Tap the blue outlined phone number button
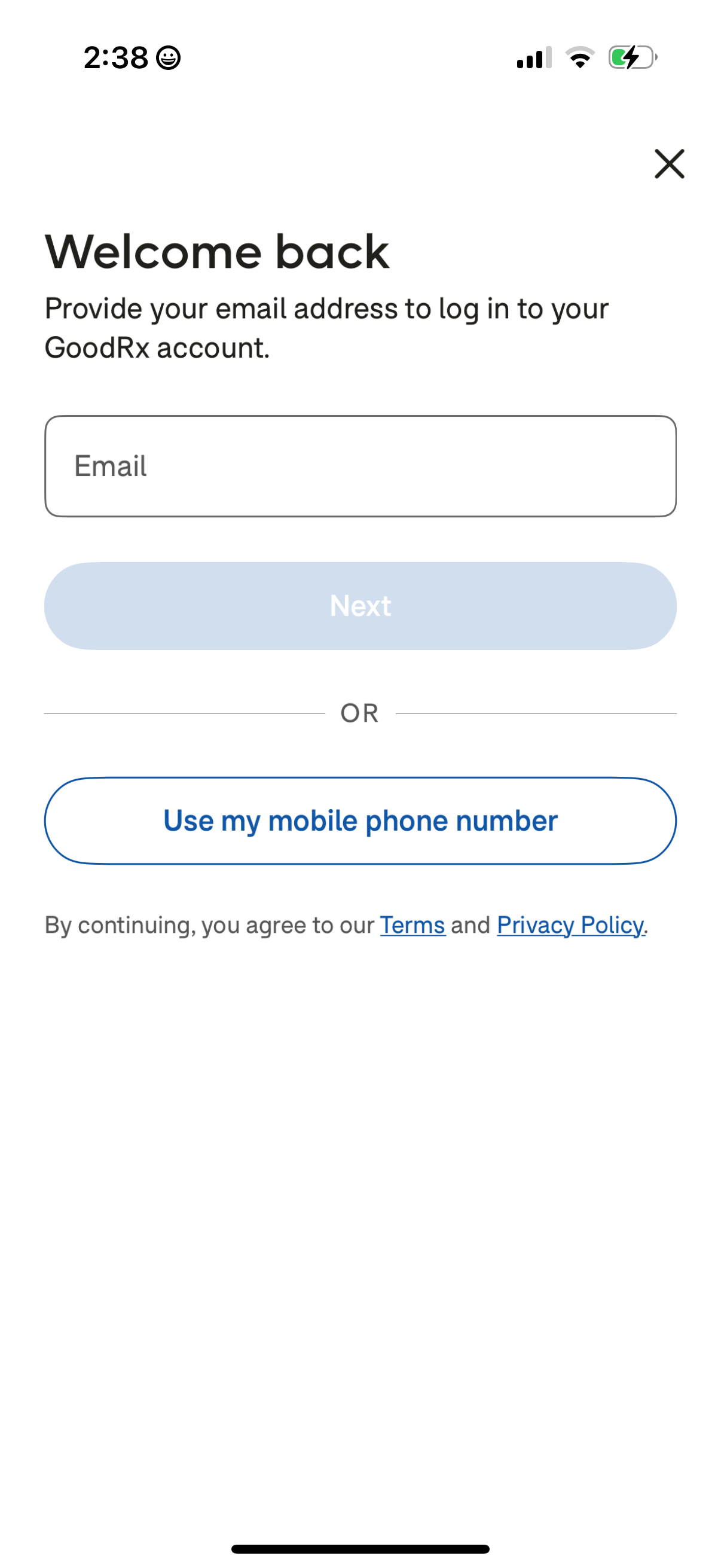Image resolution: width=721 pixels, height=1568 pixels. pos(360,820)
